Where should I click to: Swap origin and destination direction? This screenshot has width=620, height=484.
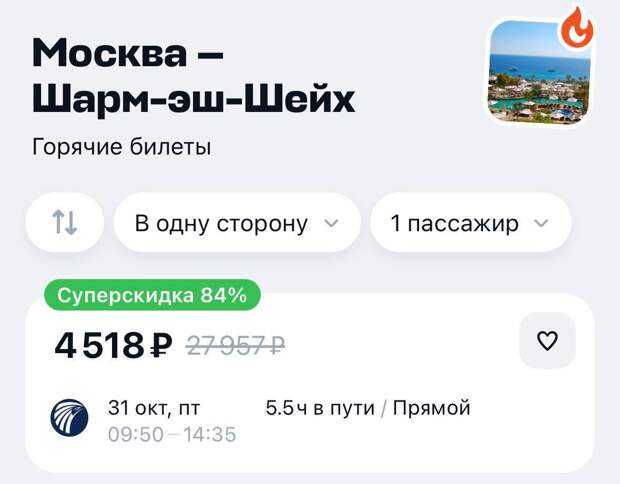(x=65, y=222)
